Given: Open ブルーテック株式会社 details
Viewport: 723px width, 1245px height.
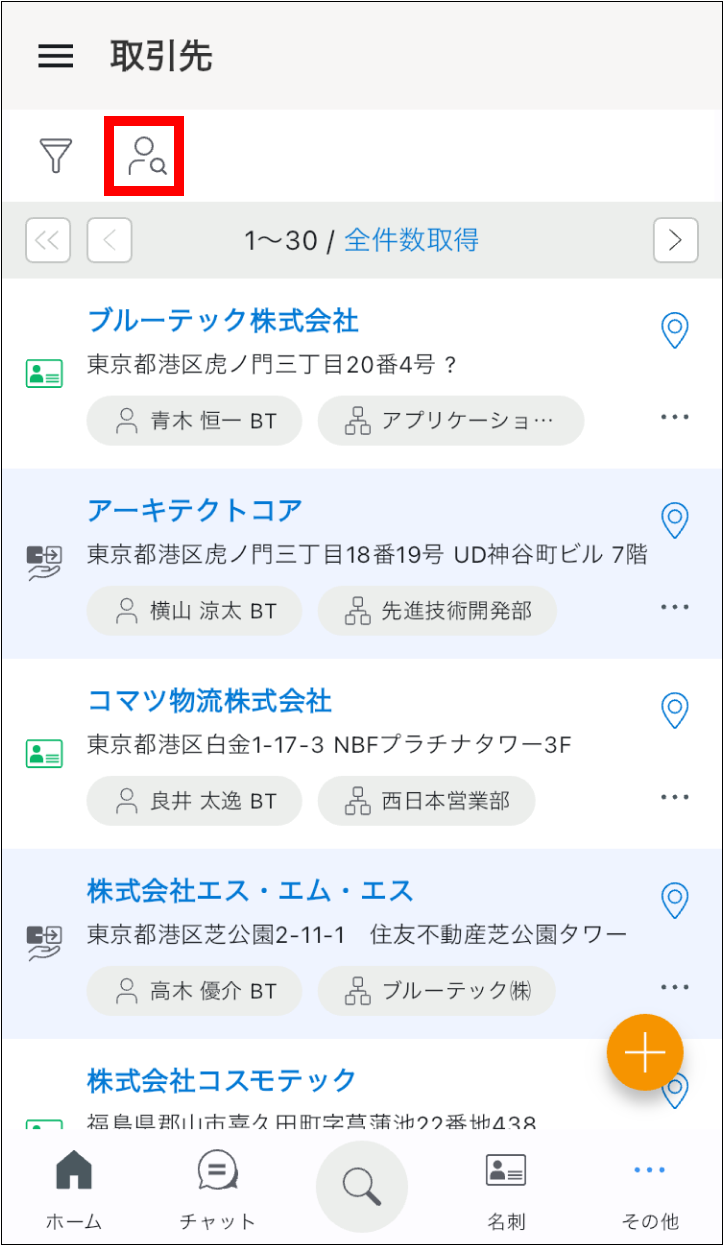Looking at the screenshot, I should pos(223,321).
